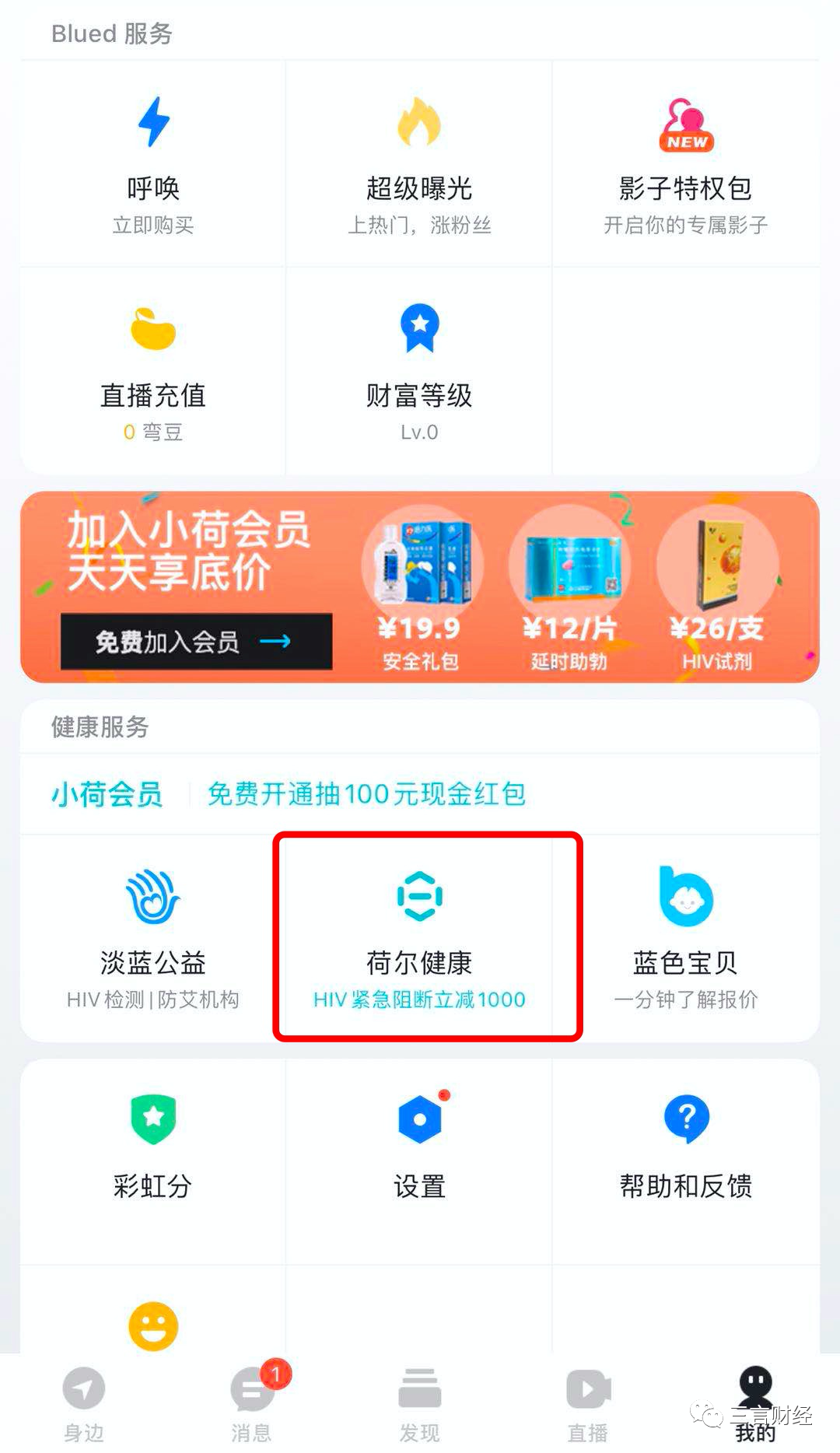Open 设置 settings
The width and height of the screenshot is (840, 1453).
(x=419, y=1147)
